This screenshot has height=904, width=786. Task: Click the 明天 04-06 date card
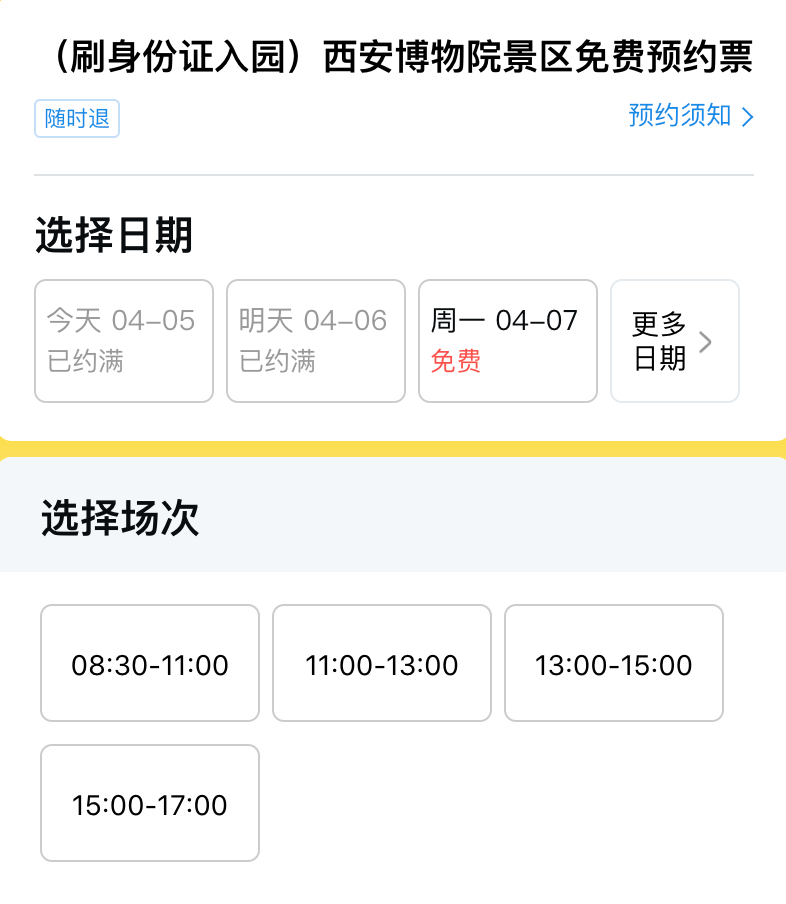point(315,341)
